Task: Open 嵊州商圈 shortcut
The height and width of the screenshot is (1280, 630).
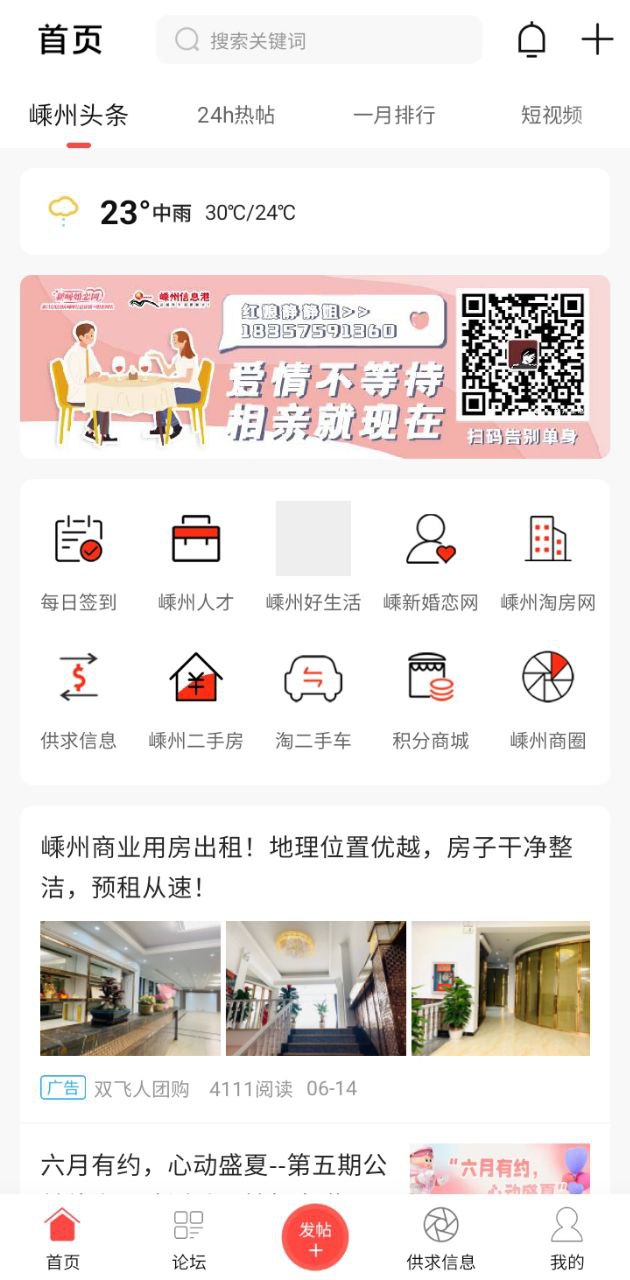Action: point(548,700)
